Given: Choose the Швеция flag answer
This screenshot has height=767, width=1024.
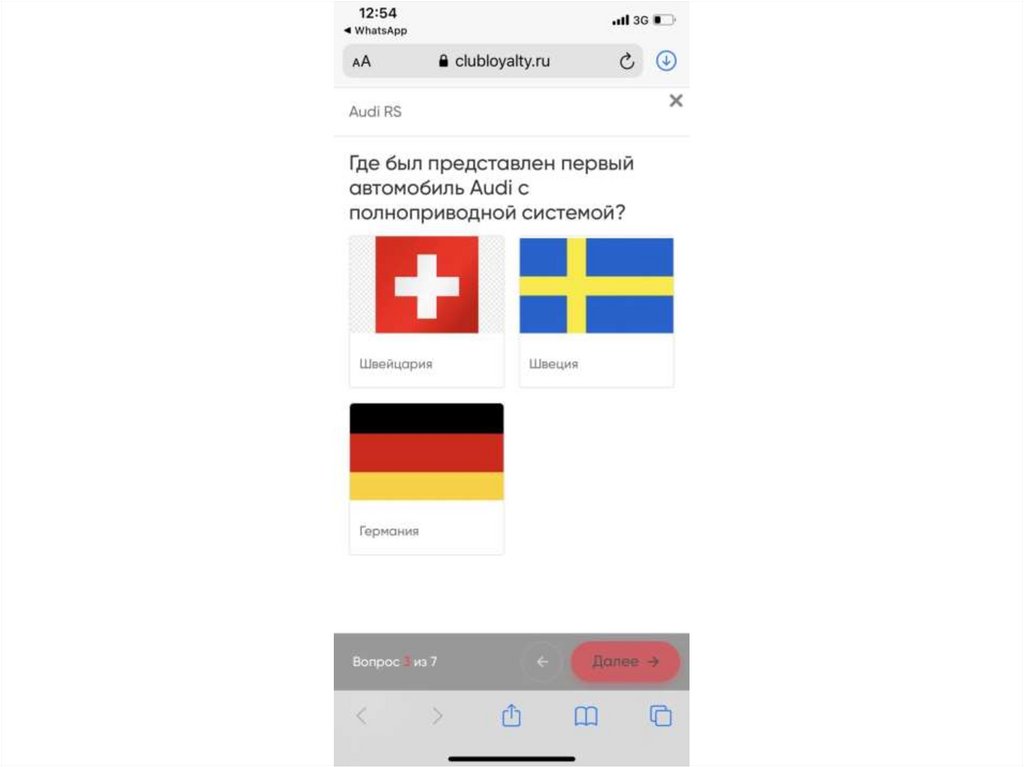Looking at the screenshot, I should click(596, 311).
